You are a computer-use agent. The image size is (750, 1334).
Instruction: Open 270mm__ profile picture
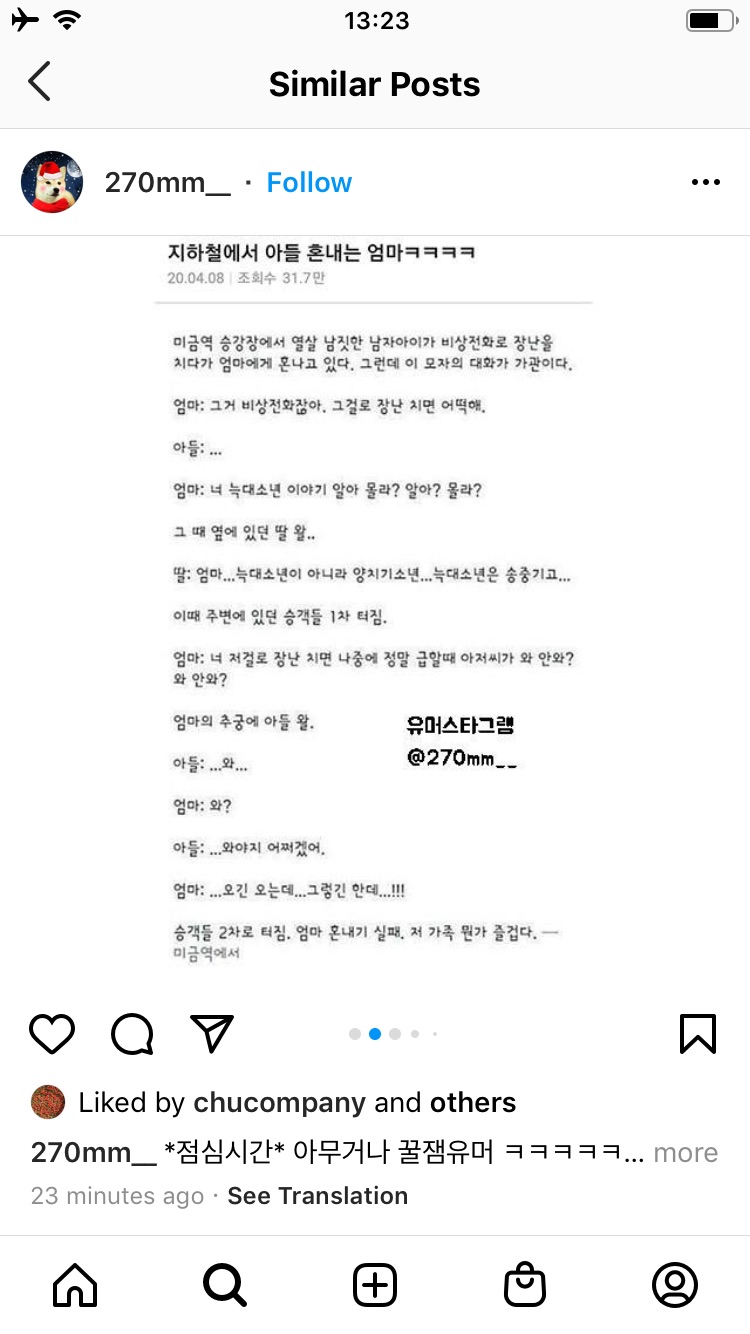click(x=52, y=182)
